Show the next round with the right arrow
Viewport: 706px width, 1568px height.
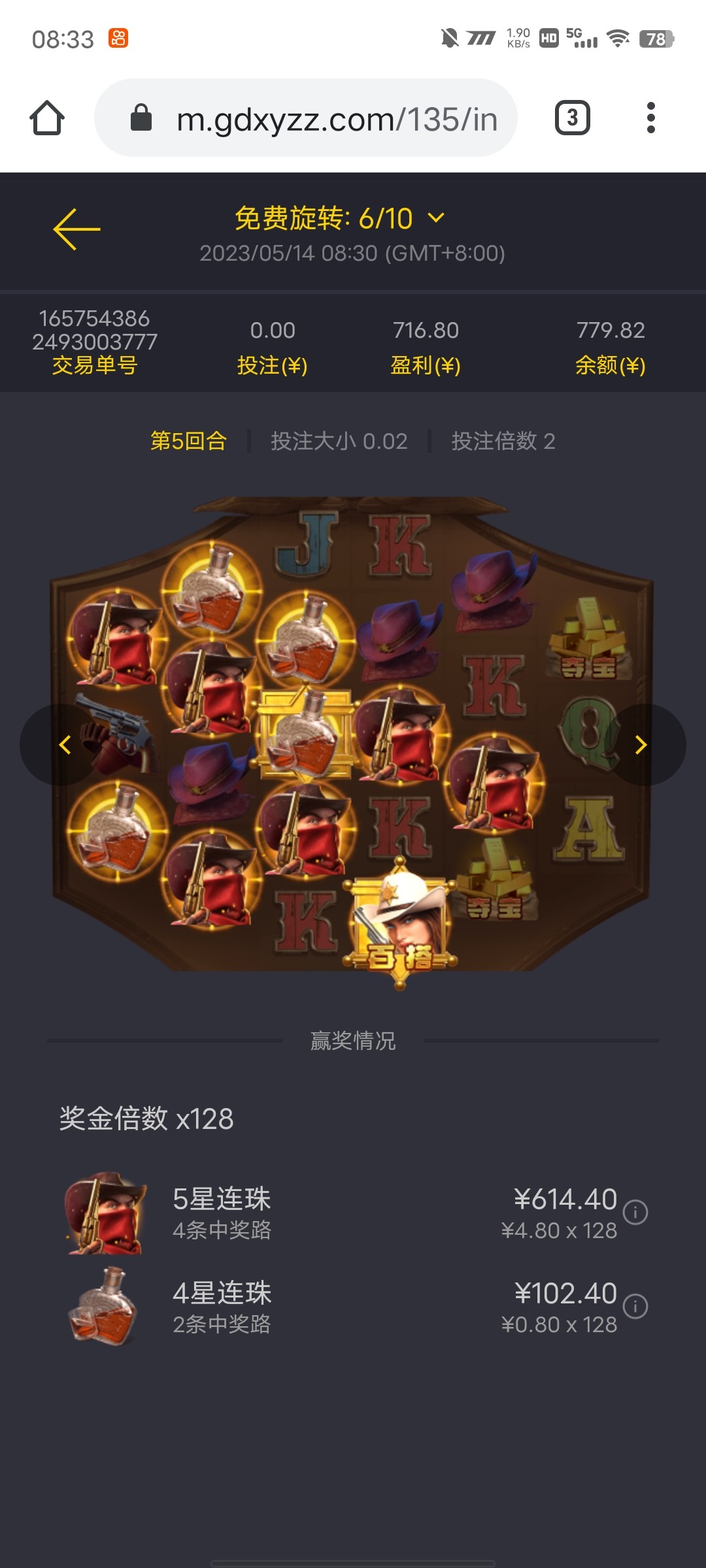pos(641,745)
